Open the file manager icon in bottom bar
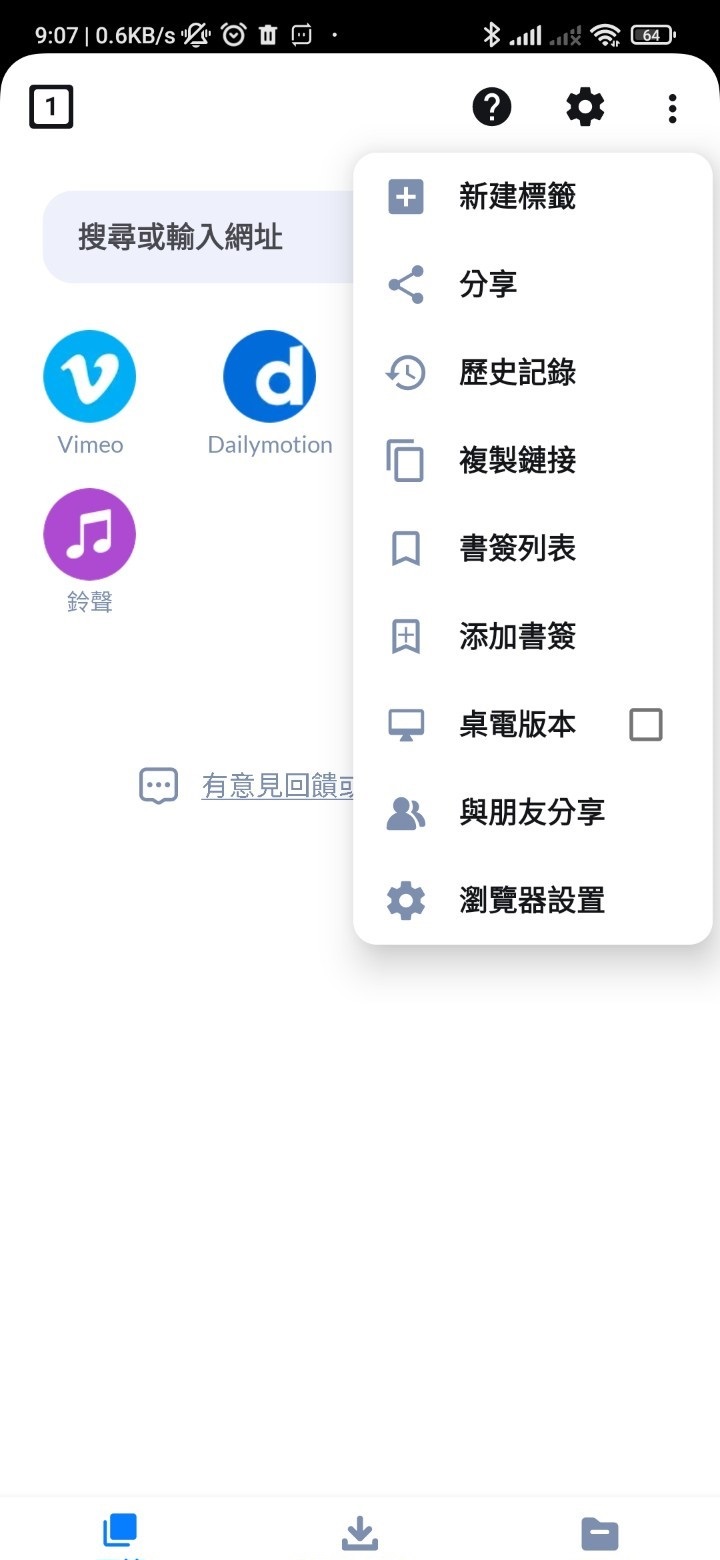The image size is (720, 1560). [599, 1532]
